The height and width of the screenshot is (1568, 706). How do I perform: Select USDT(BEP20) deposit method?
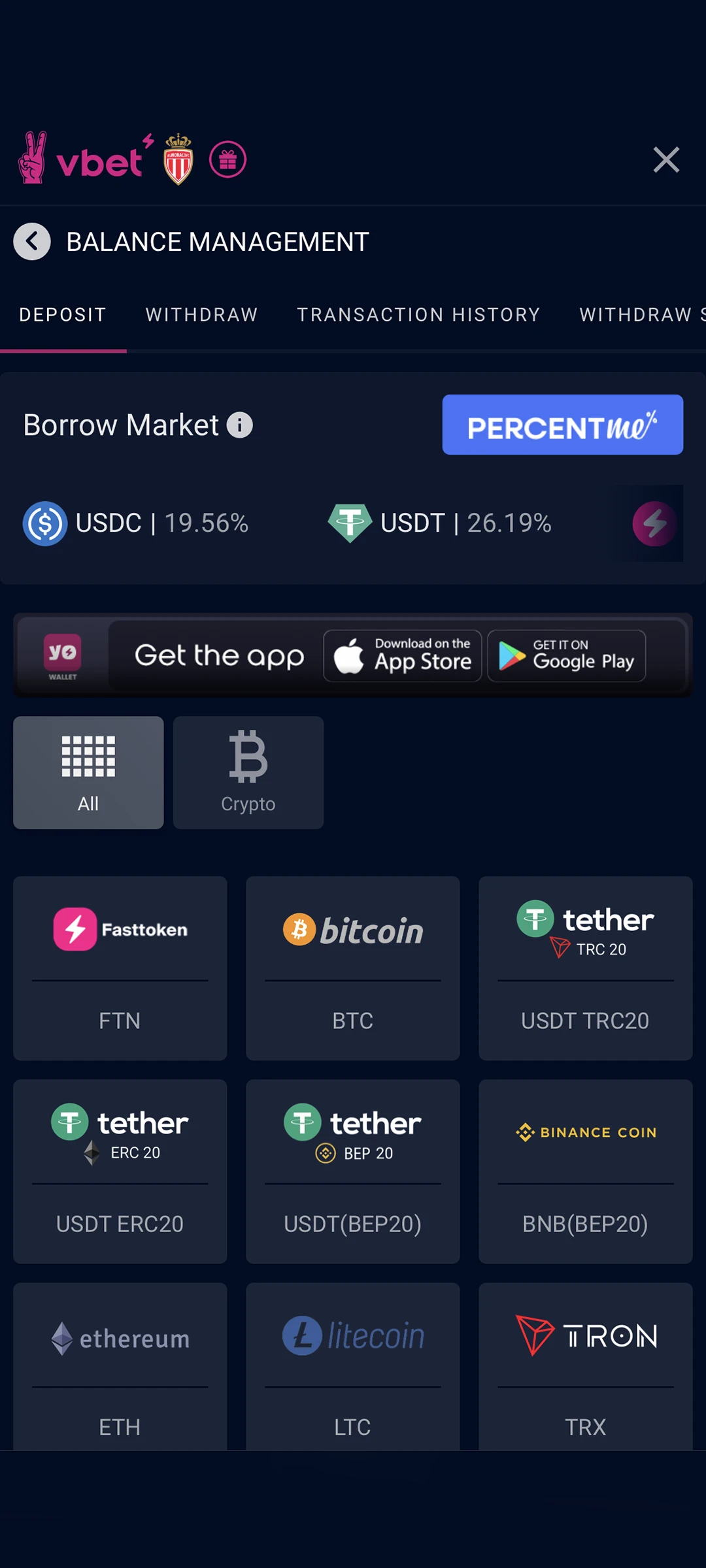(353, 1171)
